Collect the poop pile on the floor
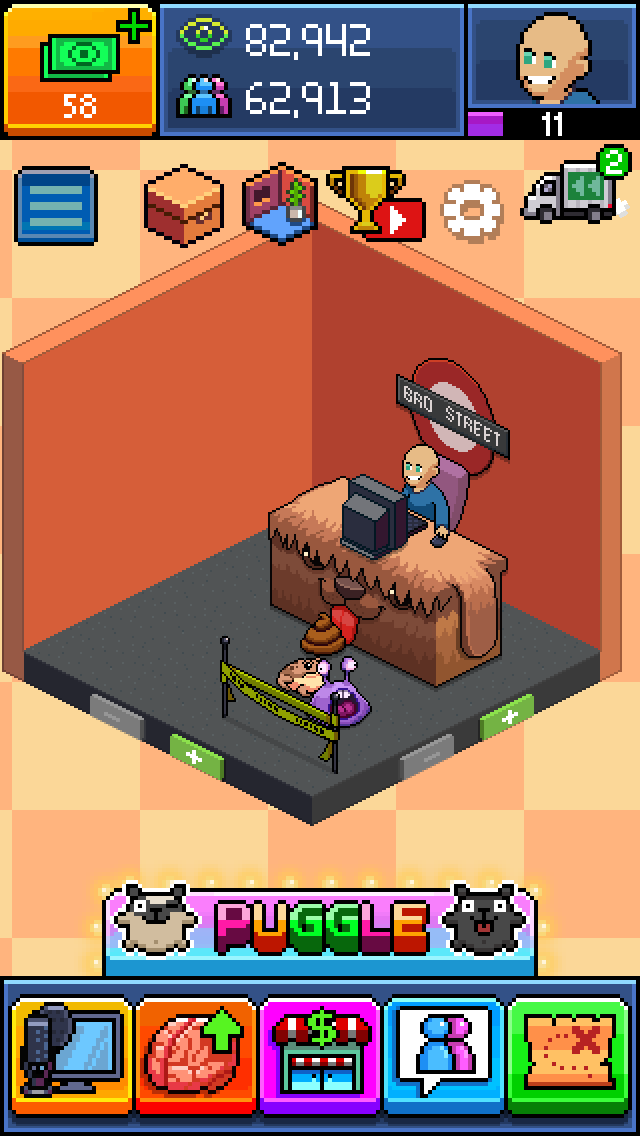This screenshot has width=640, height=1136. pyautogui.click(x=326, y=629)
